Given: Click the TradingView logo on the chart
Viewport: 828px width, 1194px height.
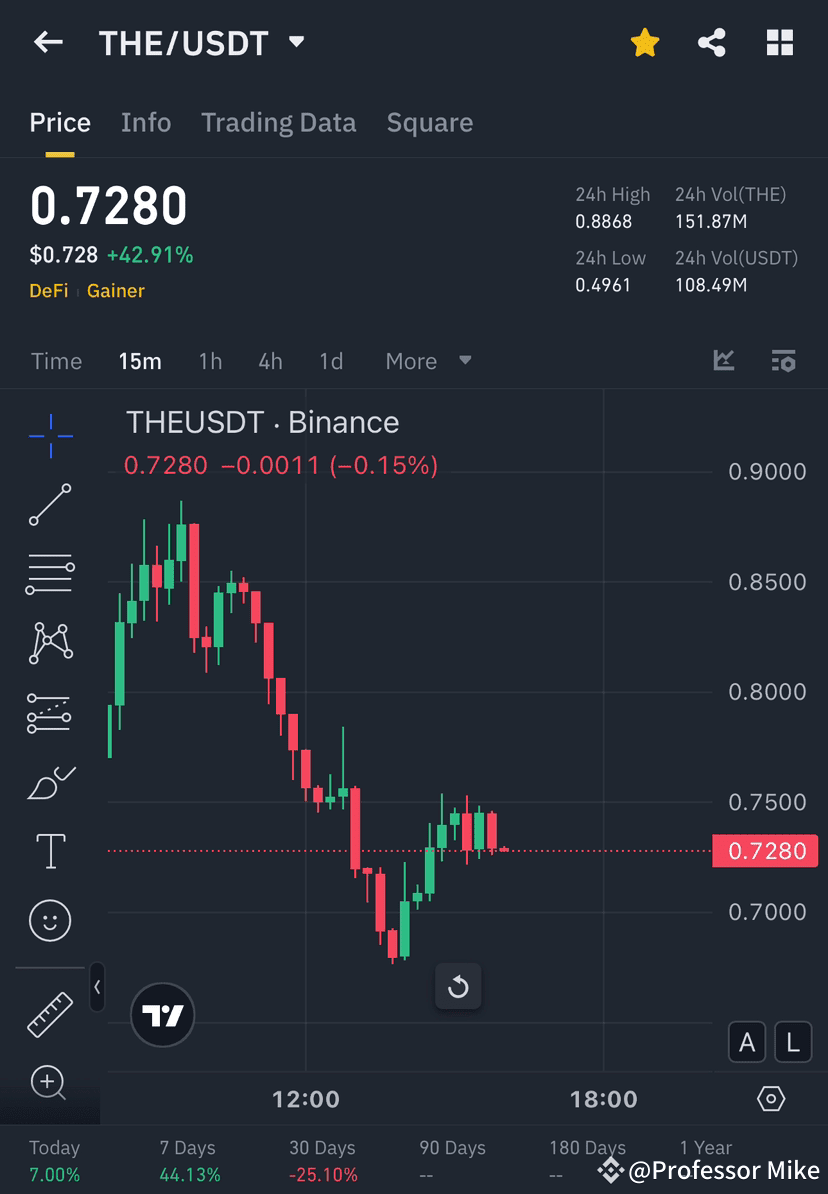Looking at the screenshot, I should (x=162, y=1015).
